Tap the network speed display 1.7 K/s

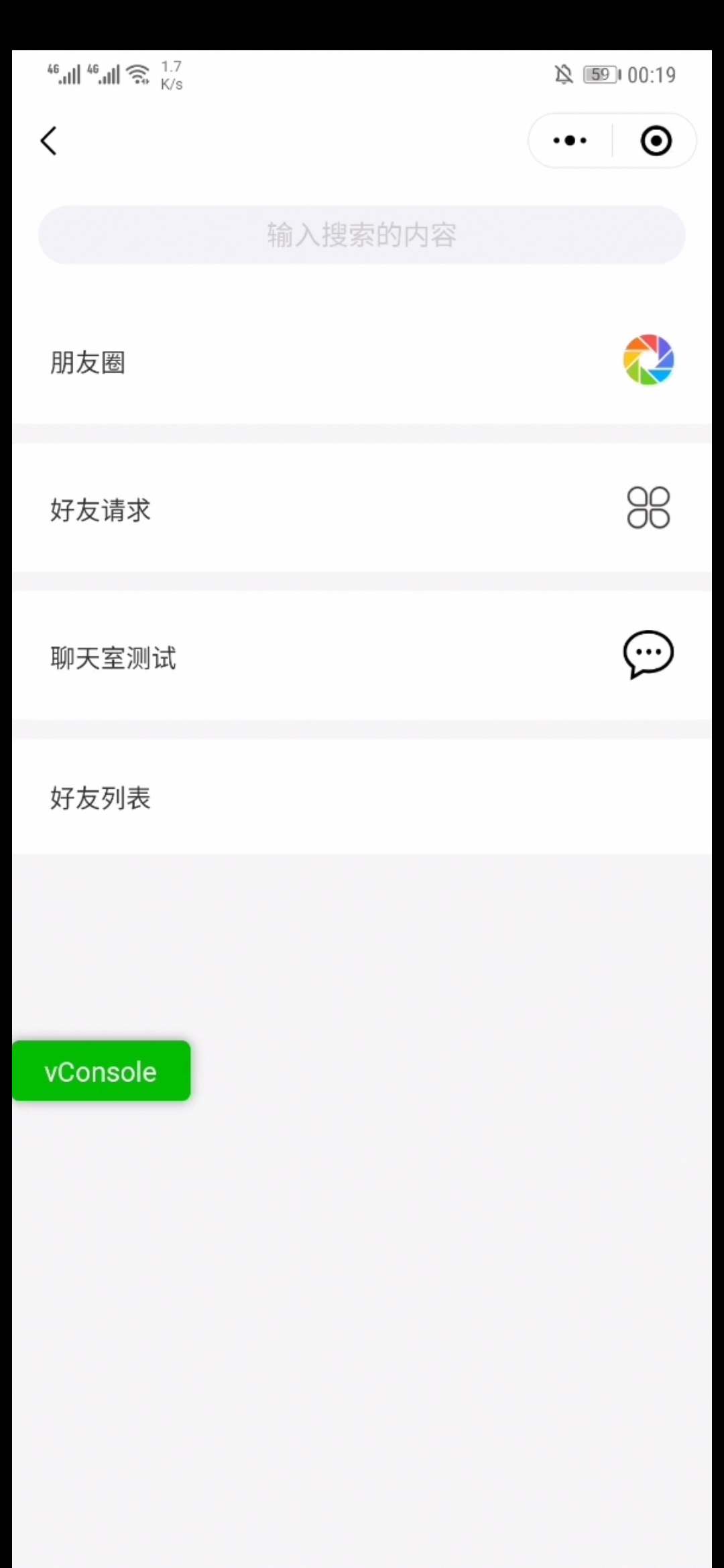click(x=172, y=74)
